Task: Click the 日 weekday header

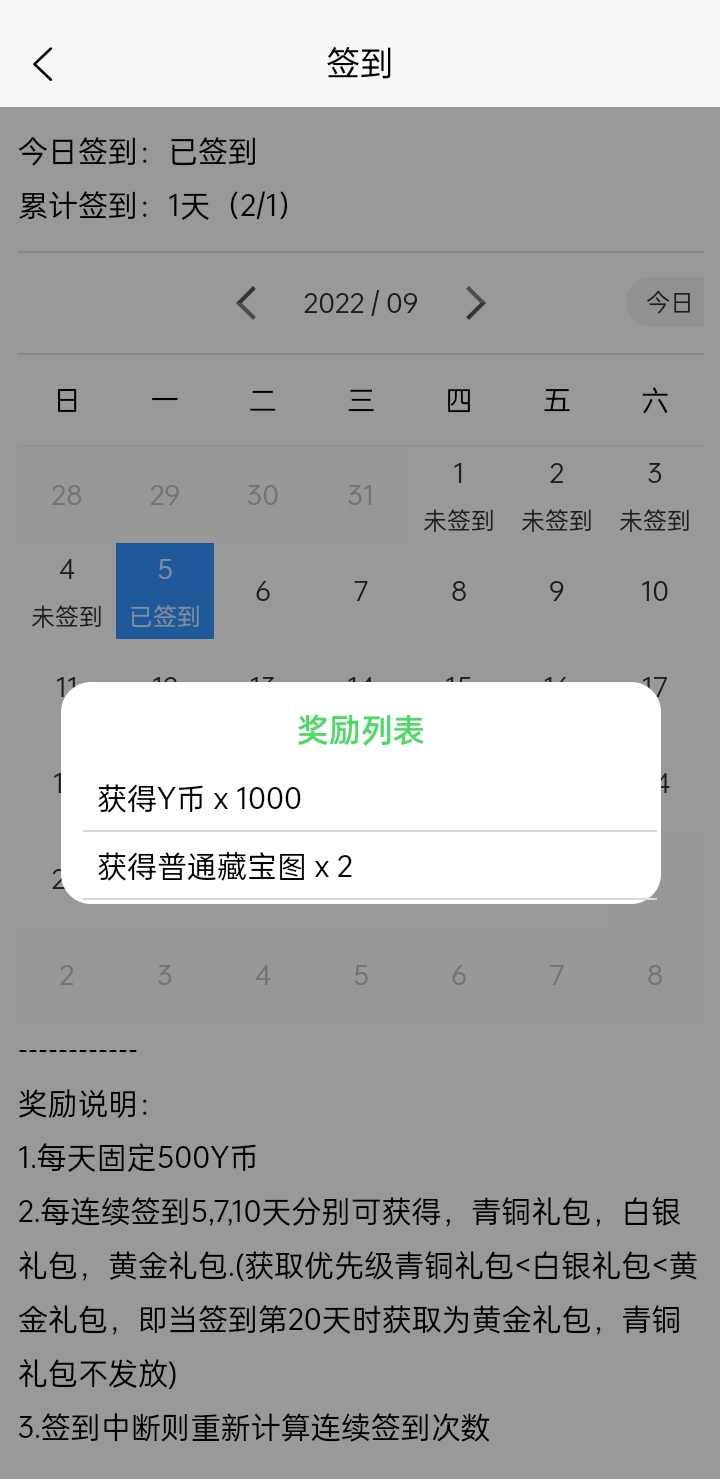Action: coord(66,399)
